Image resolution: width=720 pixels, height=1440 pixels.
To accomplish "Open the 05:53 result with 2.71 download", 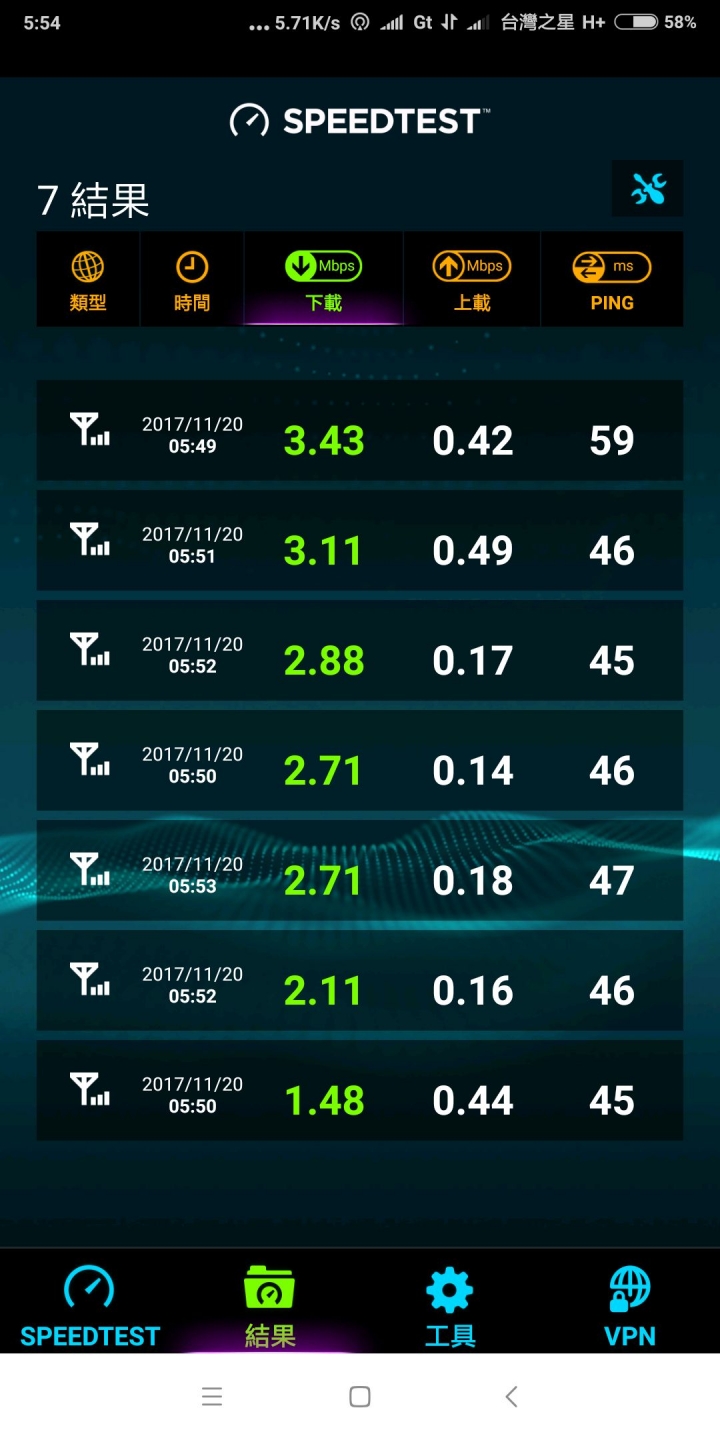I will pyautogui.click(x=360, y=870).
